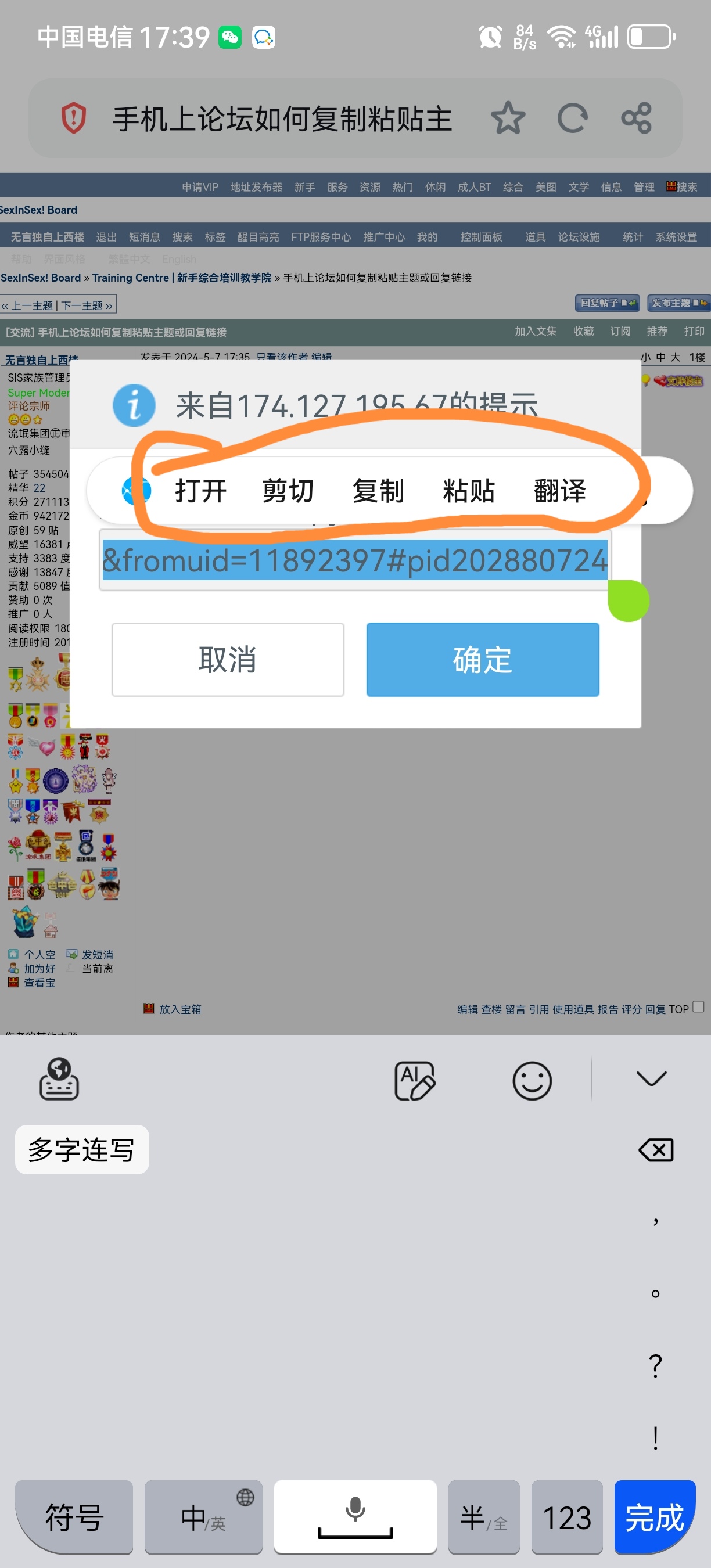
Task: Toggle 中/英 input language key
Action: point(203,1517)
